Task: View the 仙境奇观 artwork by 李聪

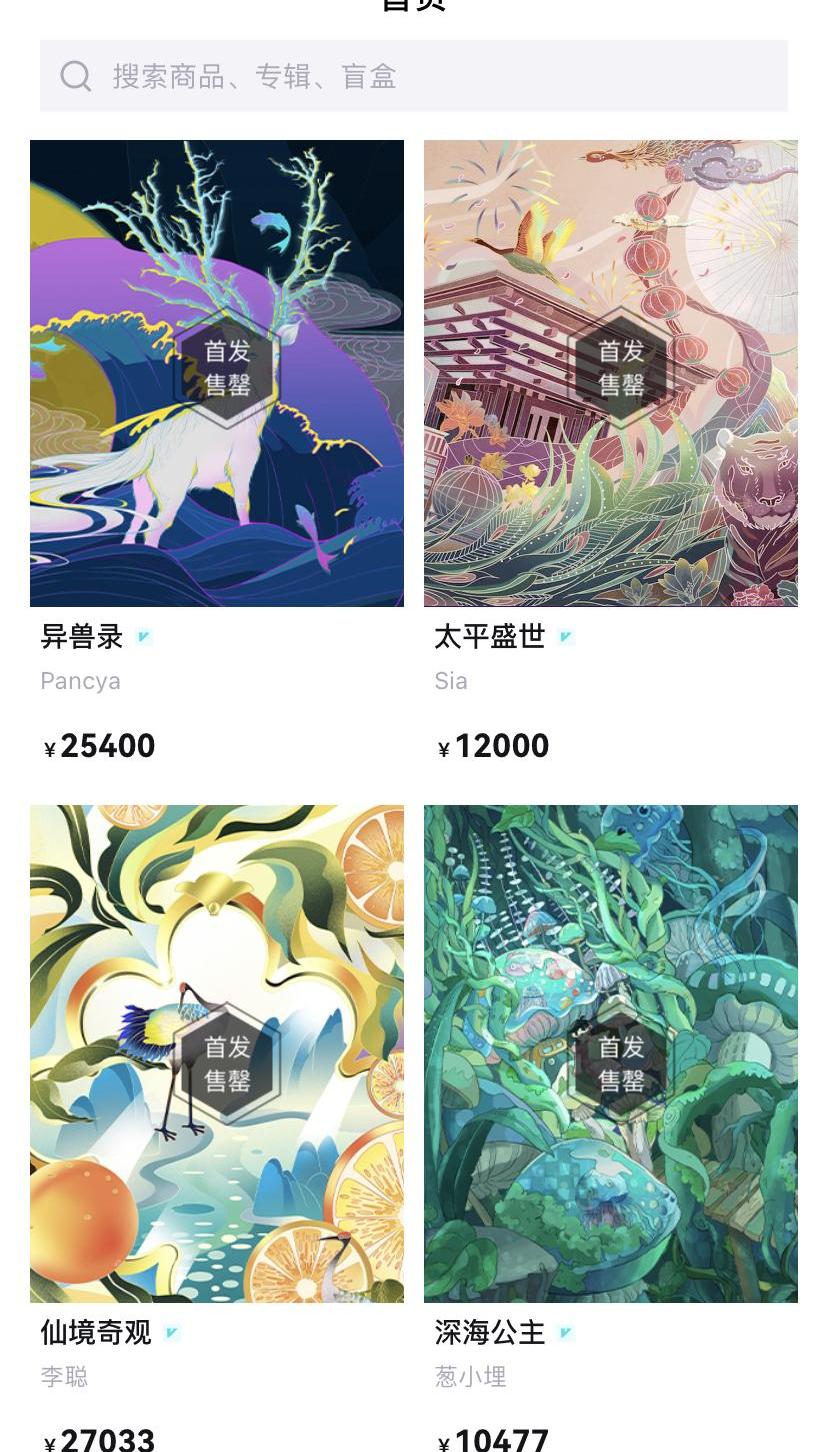Action: point(217,1053)
